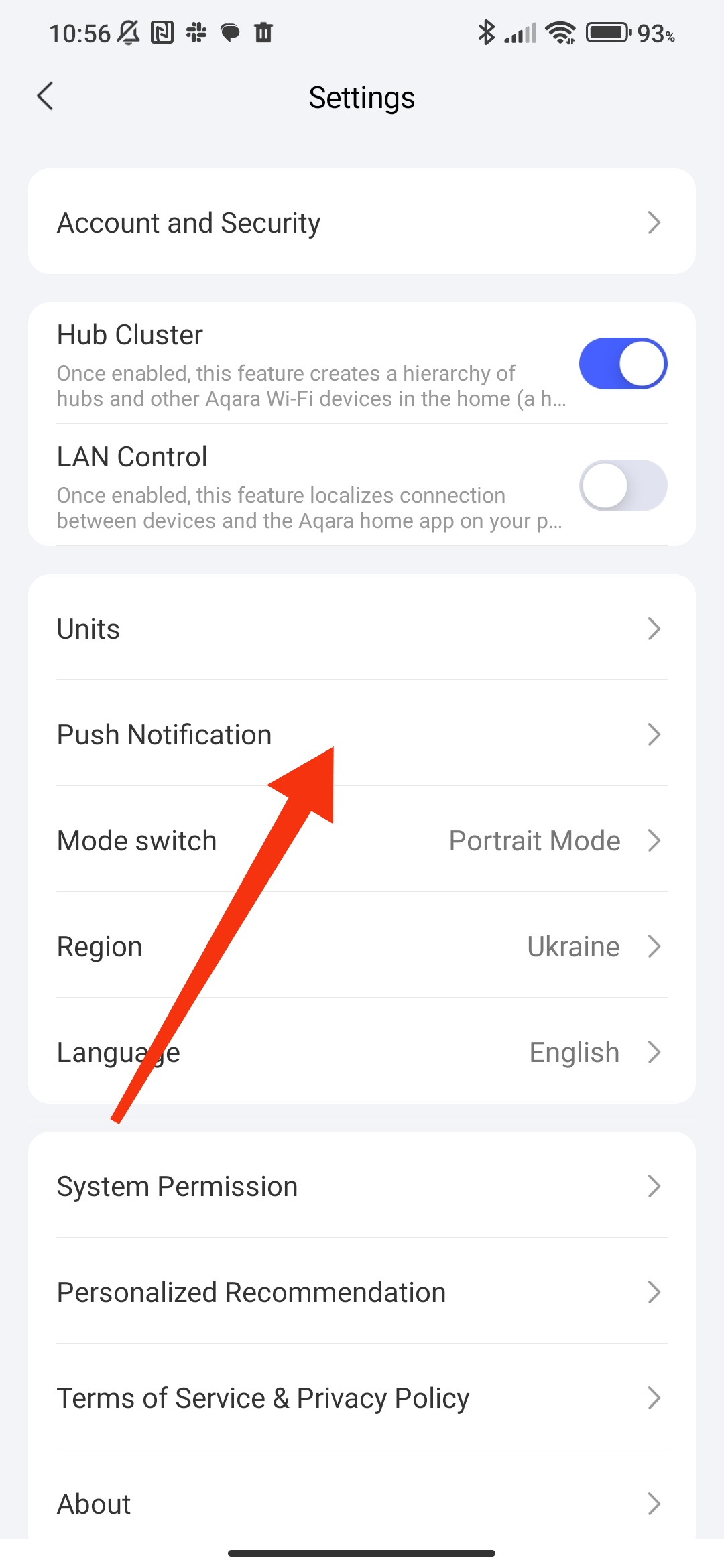Open the Language row showing English

click(361, 1052)
